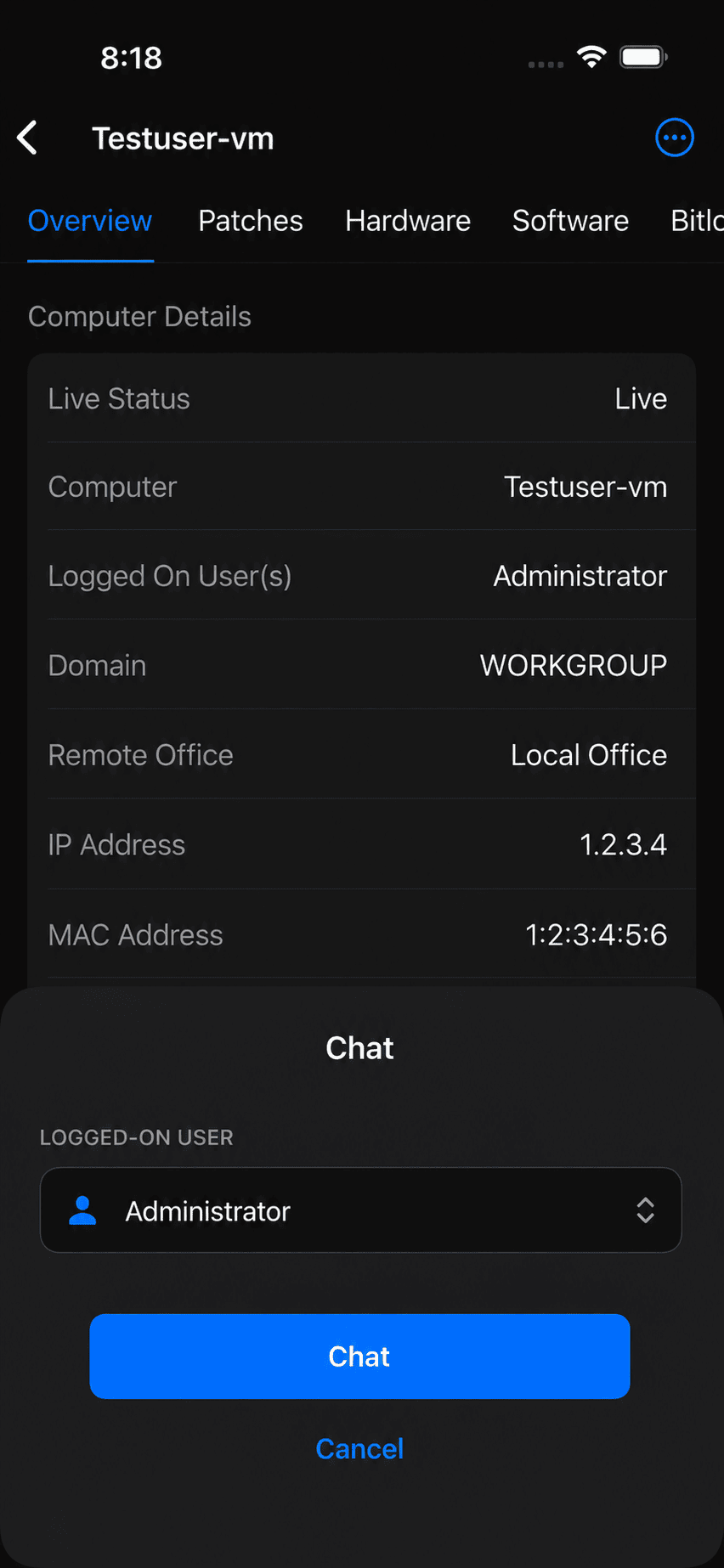
Task: Expand the logged-on user Administrator dropdown
Action: [361, 1210]
